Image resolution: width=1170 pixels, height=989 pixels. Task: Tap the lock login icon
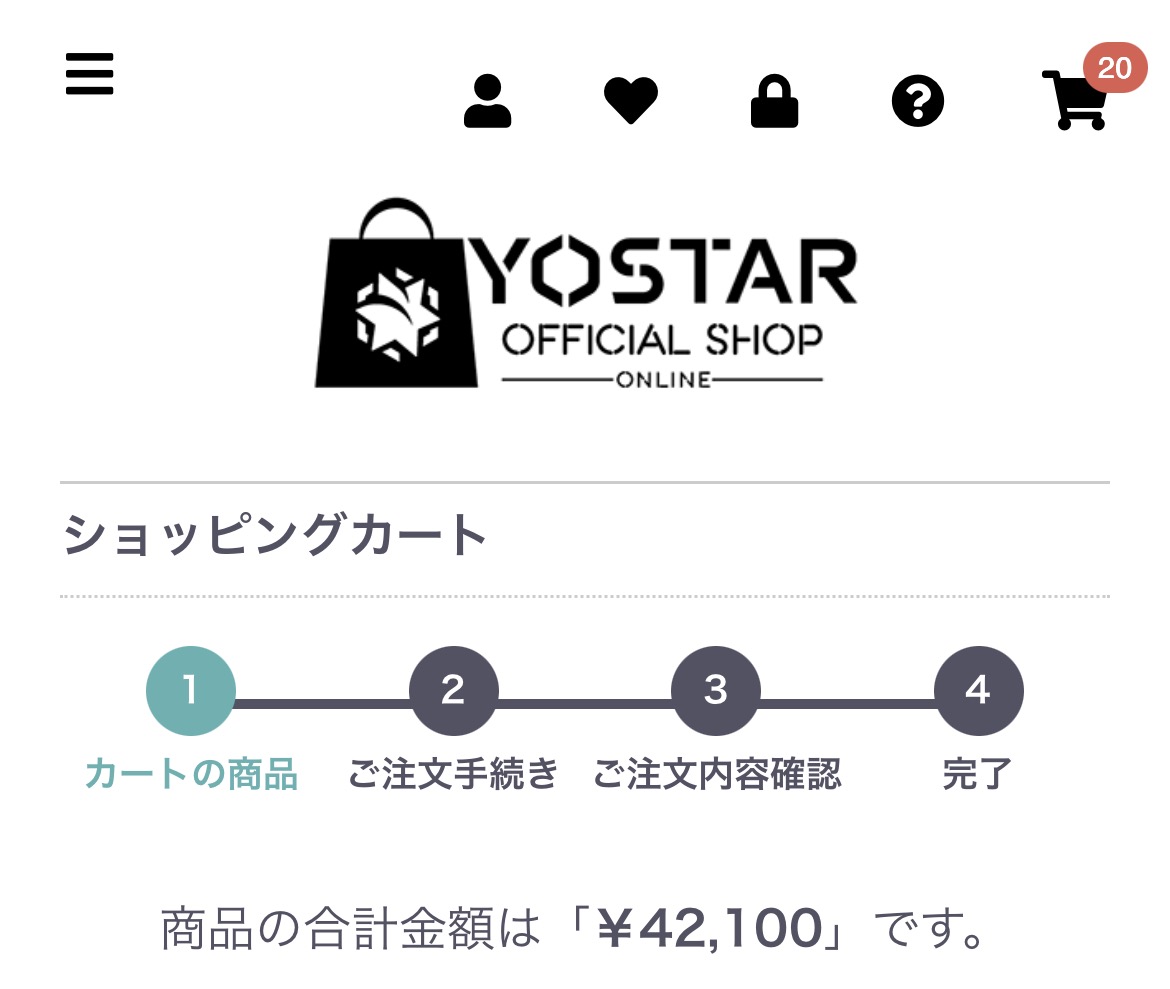(774, 101)
